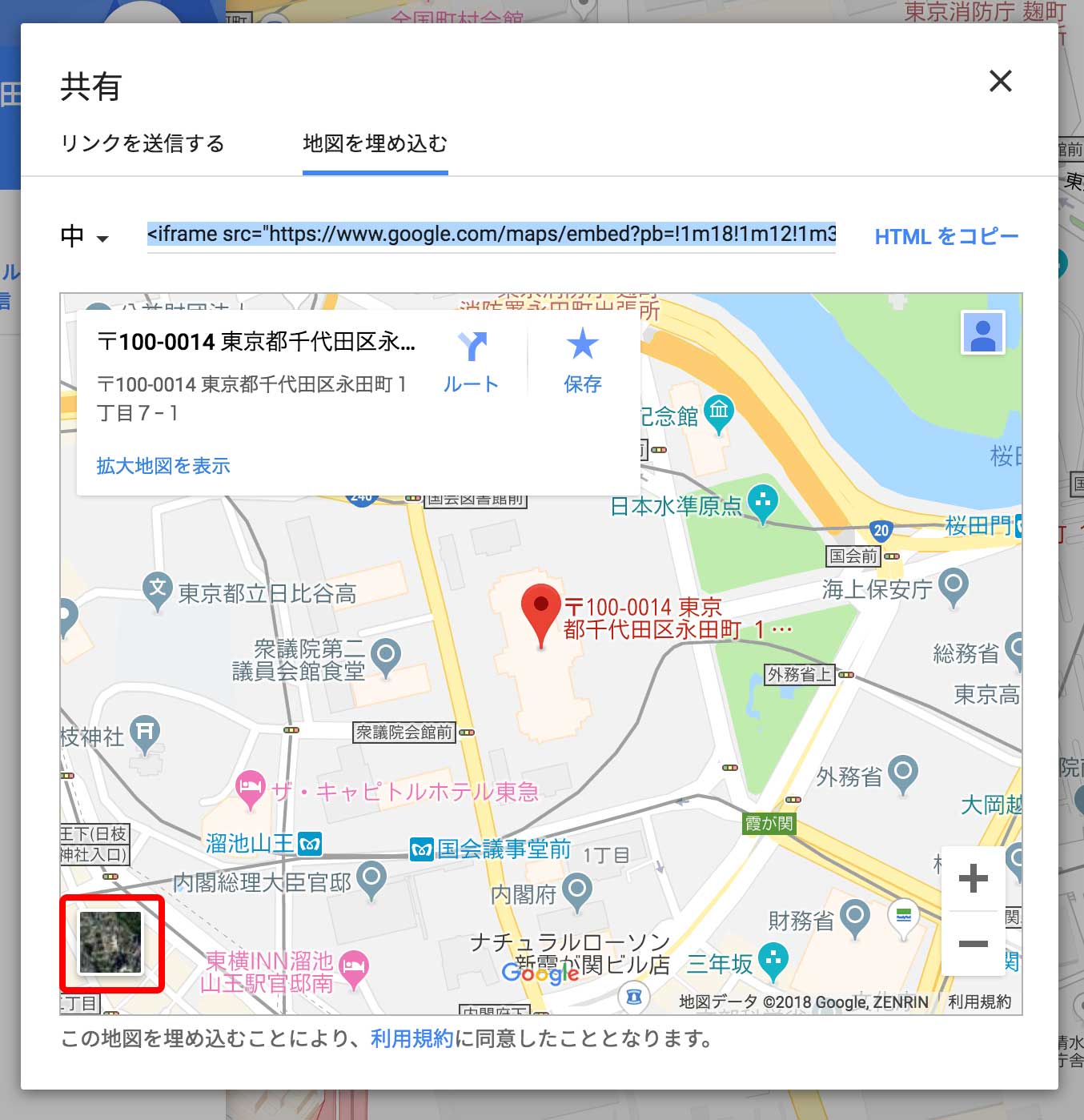Select the 地図を埋め込む tab
Image resolution: width=1084 pixels, height=1120 pixels.
[375, 143]
